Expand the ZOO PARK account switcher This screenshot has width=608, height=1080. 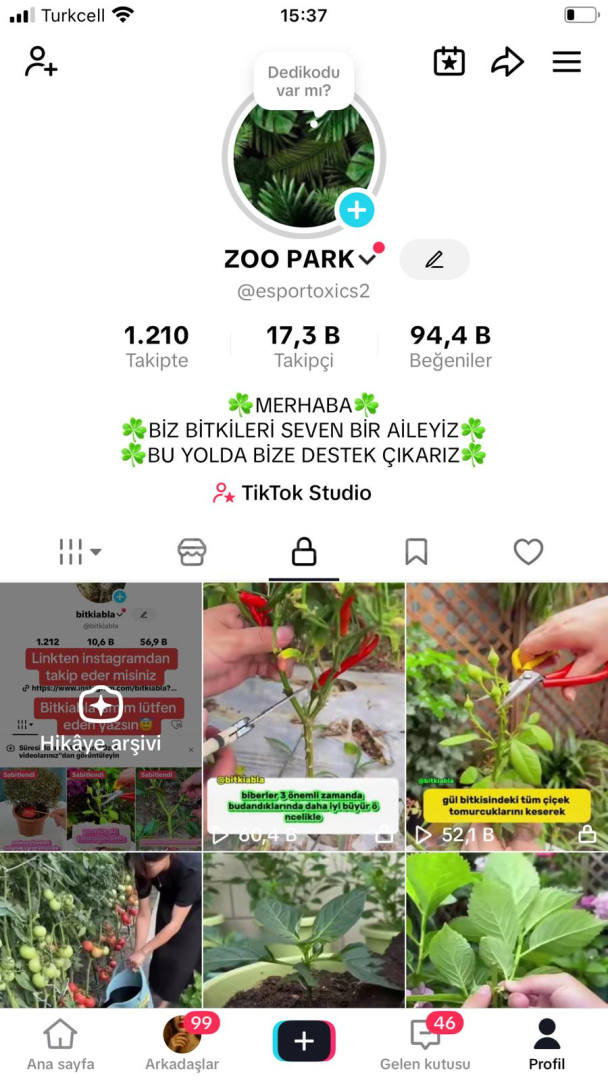(x=367, y=260)
